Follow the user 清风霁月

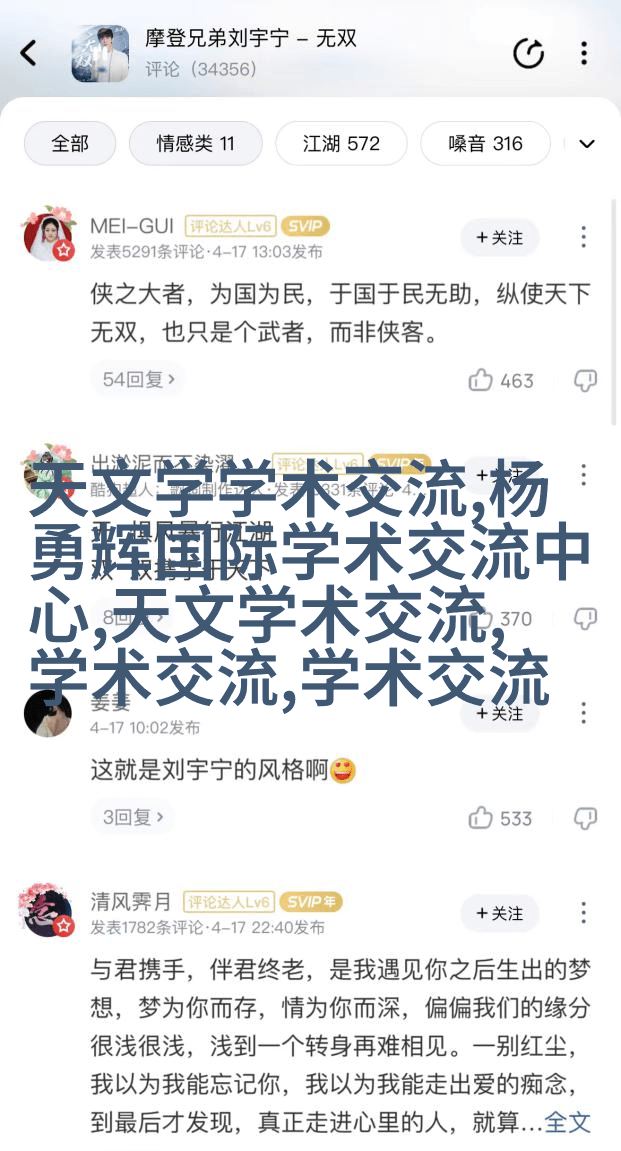[500, 913]
